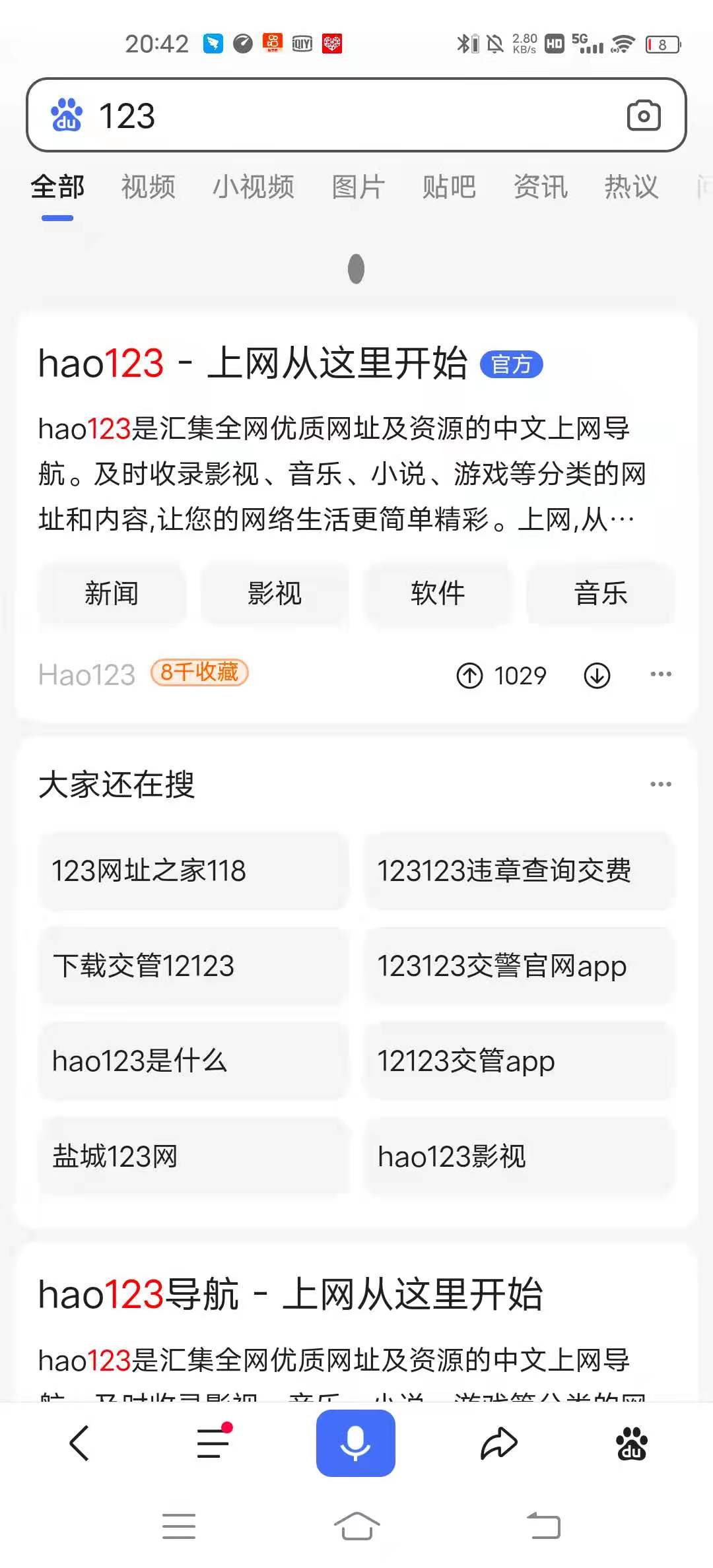
Task: Upvote the hao123 result showing 1029
Action: coord(470,675)
